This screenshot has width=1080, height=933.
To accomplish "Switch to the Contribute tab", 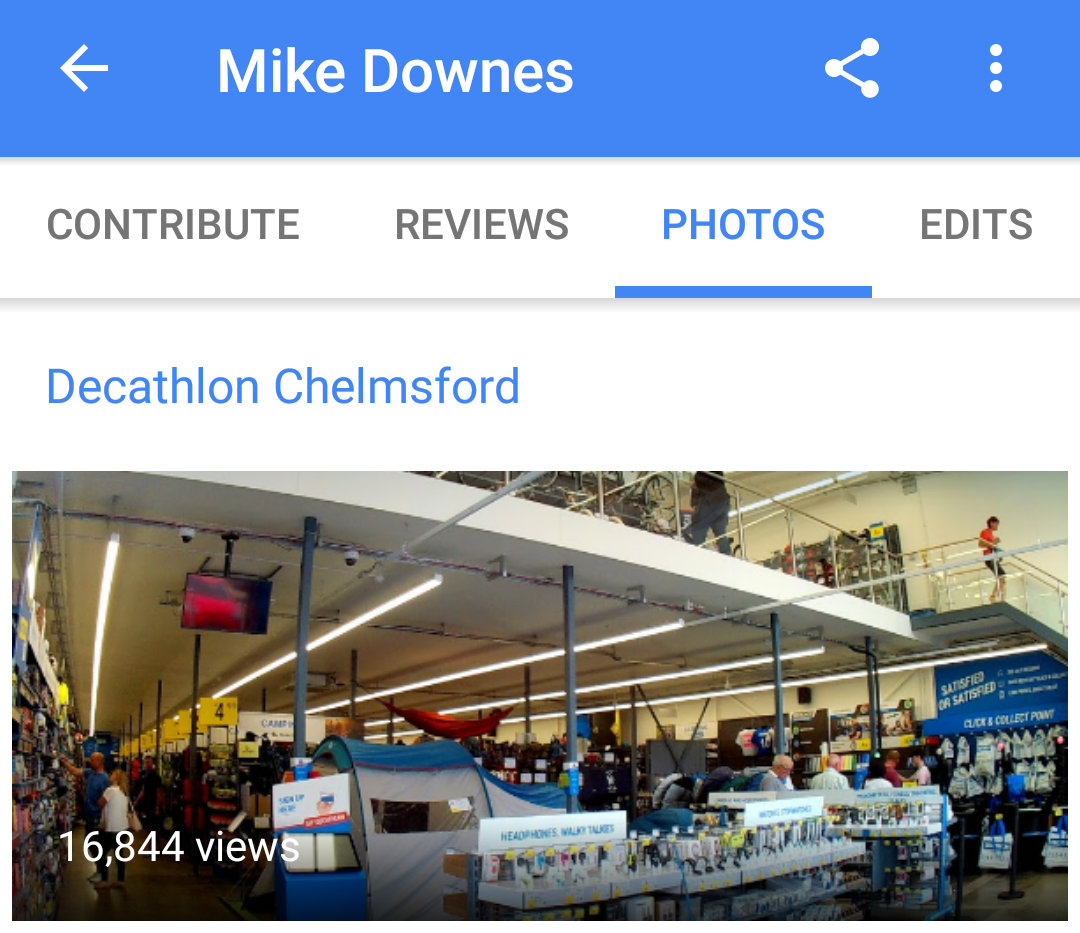I will coord(173,225).
